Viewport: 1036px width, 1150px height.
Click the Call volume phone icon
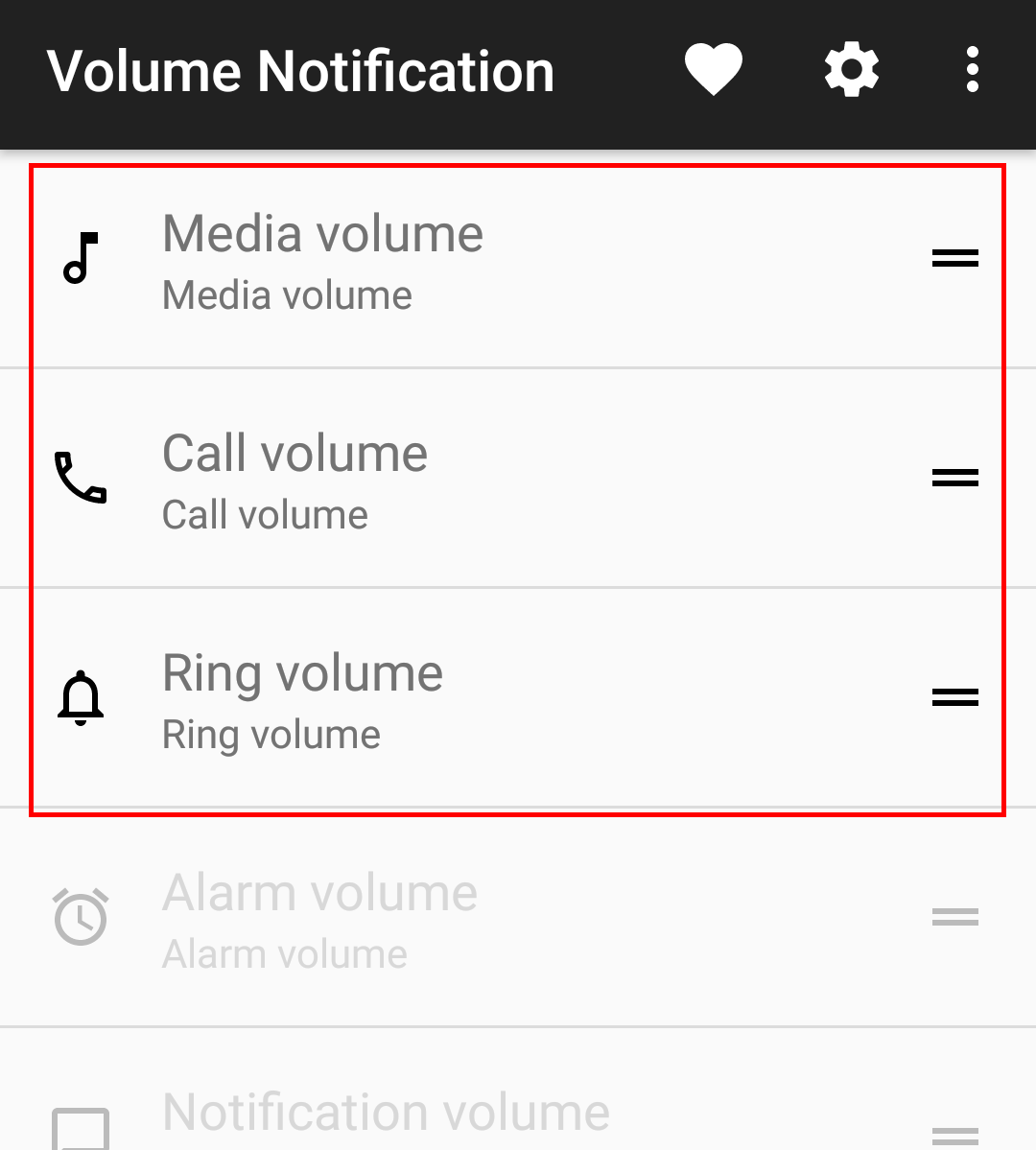(x=81, y=477)
